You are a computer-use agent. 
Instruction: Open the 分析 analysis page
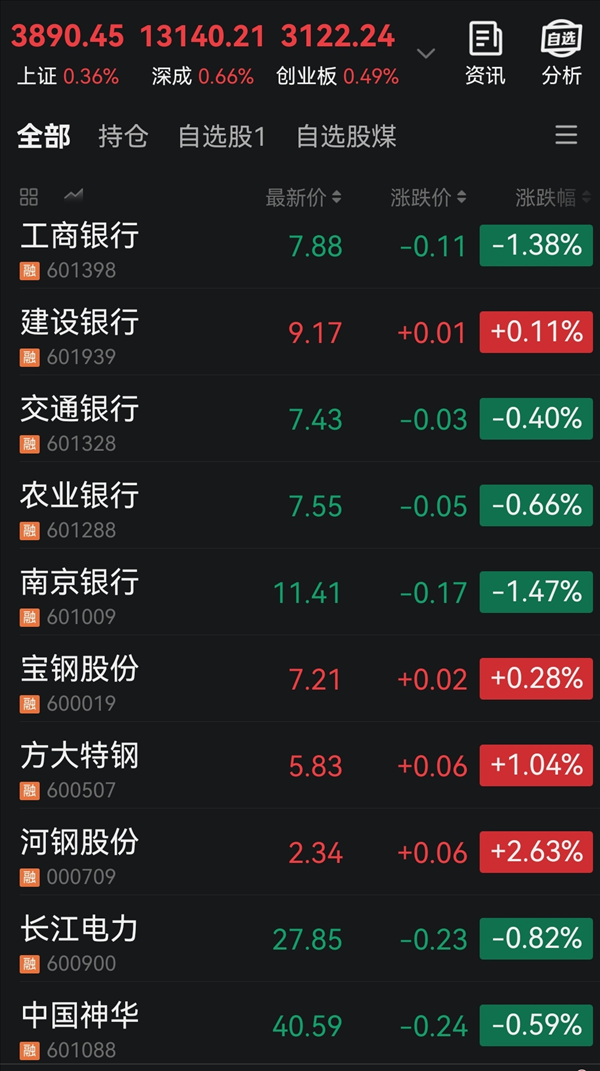point(561,54)
